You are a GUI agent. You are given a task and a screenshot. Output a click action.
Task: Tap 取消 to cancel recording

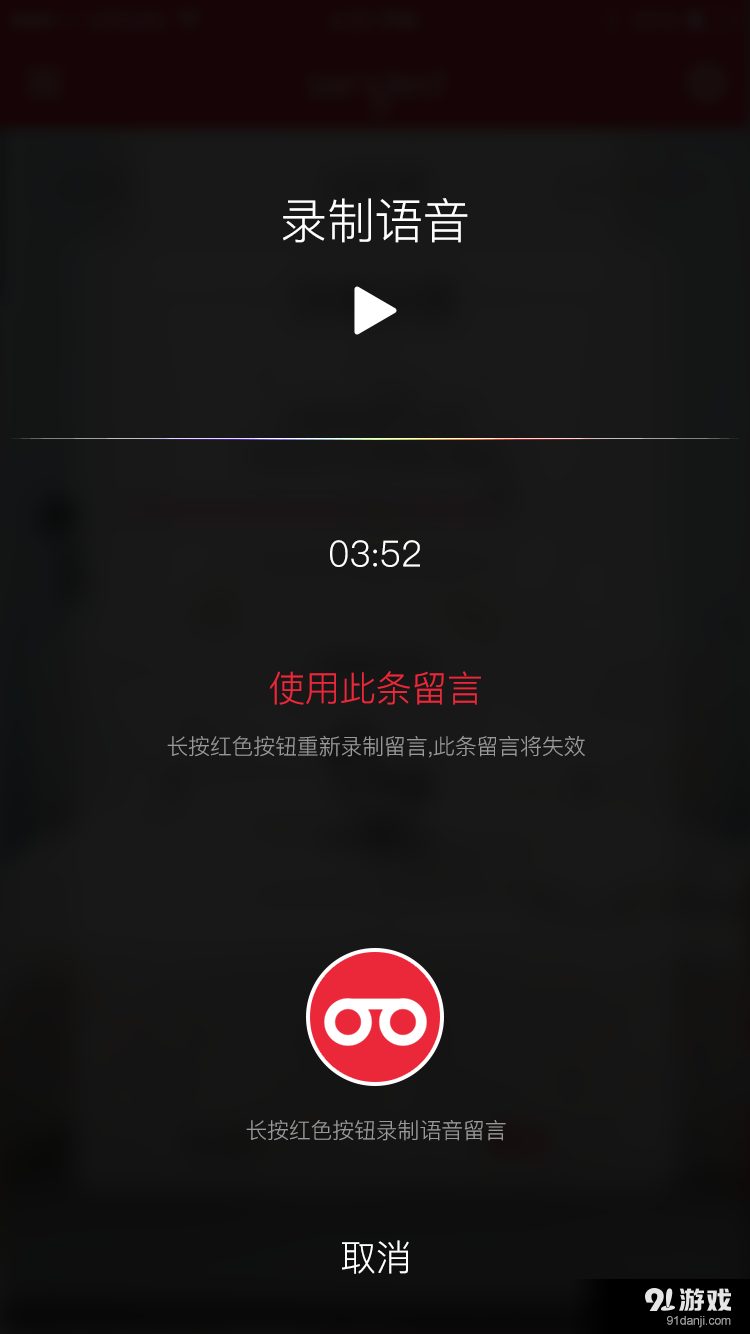click(375, 1257)
